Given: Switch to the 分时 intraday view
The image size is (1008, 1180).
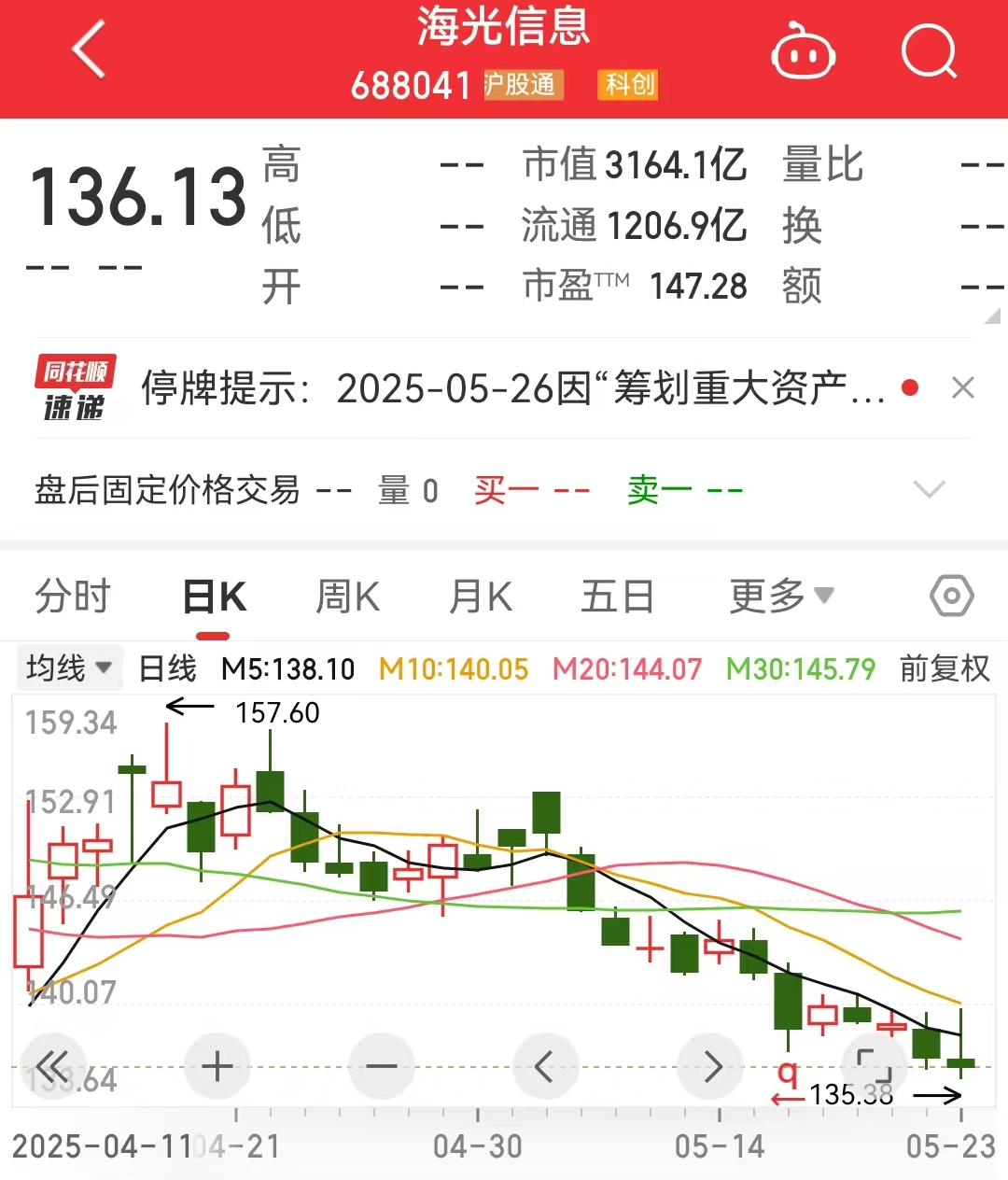Looking at the screenshot, I should (73, 595).
